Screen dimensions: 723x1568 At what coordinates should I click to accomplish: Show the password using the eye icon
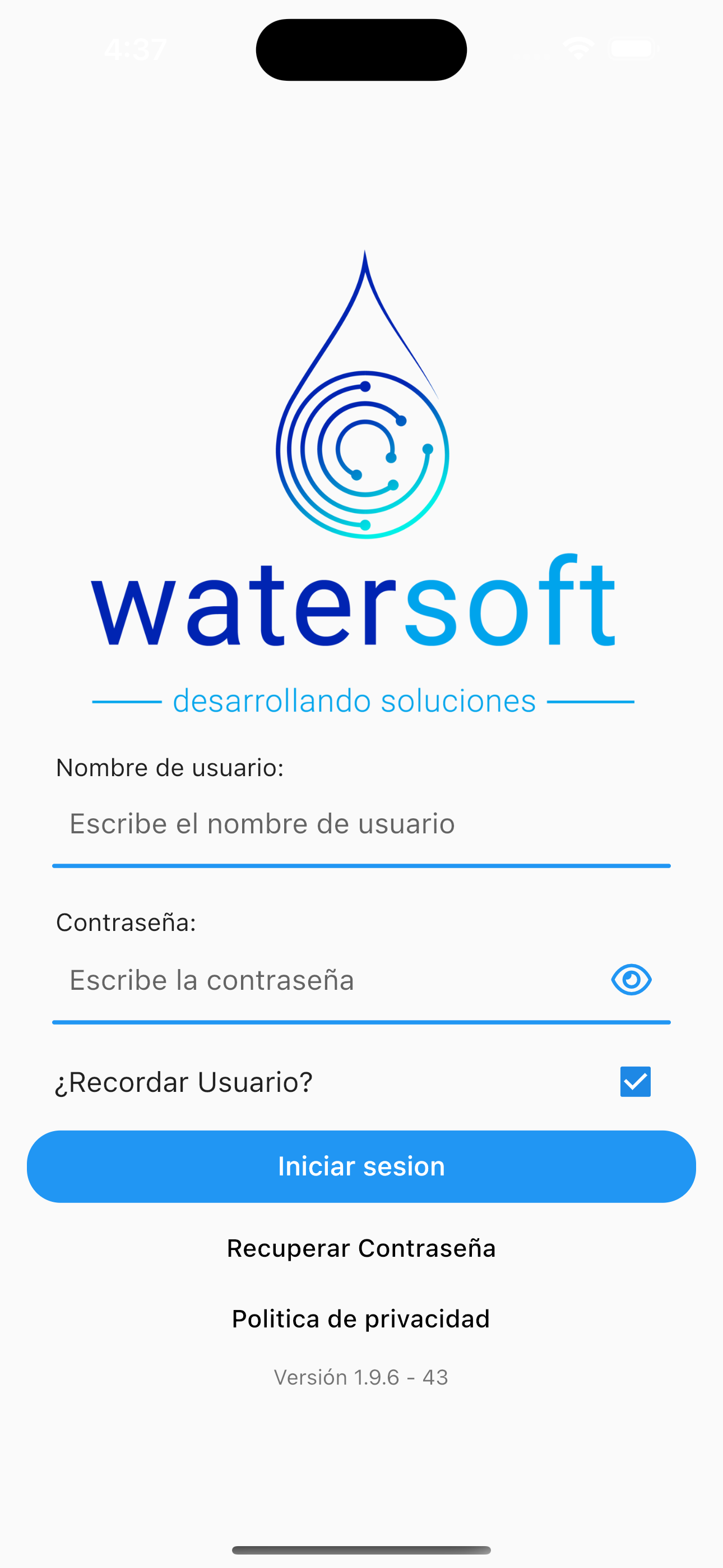tap(631, 980)
